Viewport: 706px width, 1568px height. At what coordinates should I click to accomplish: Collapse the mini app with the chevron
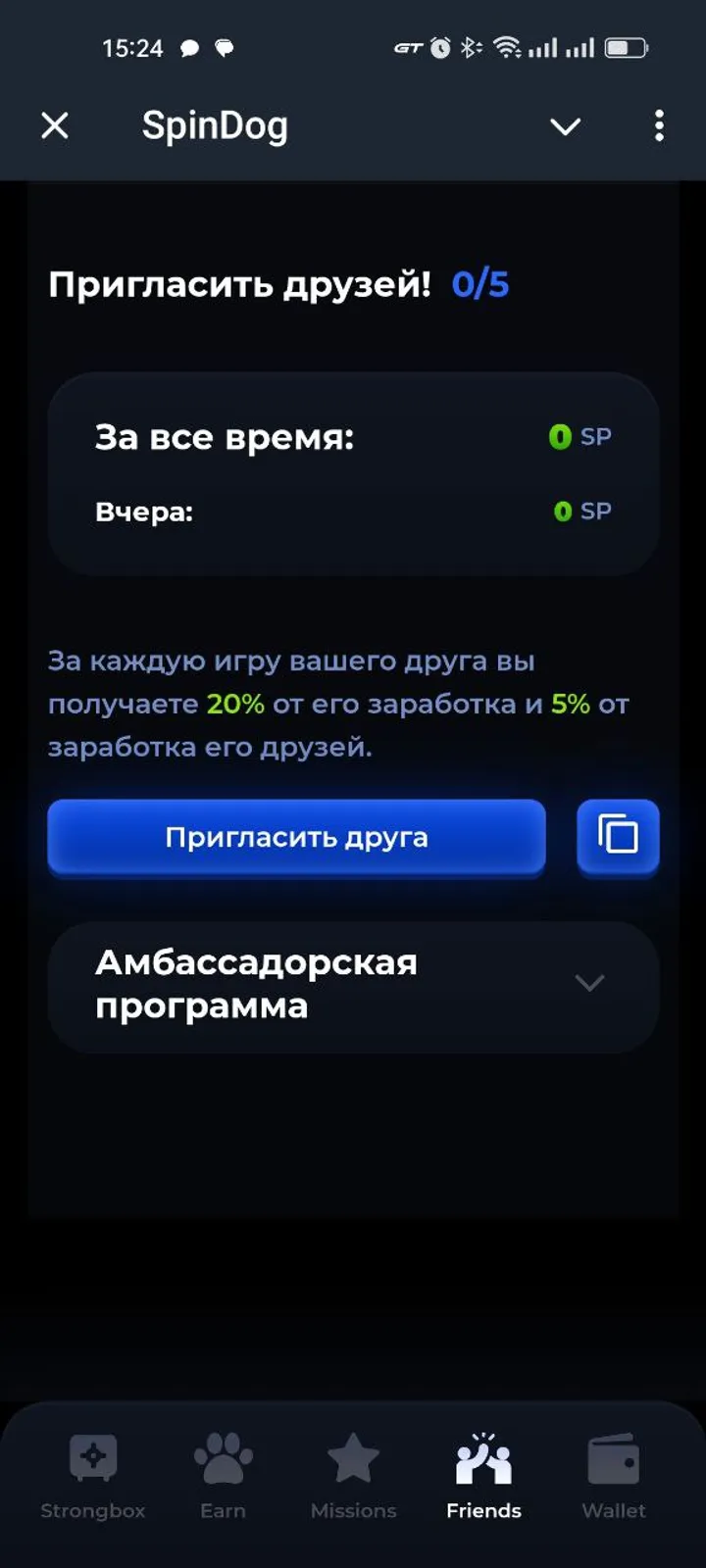566,126
